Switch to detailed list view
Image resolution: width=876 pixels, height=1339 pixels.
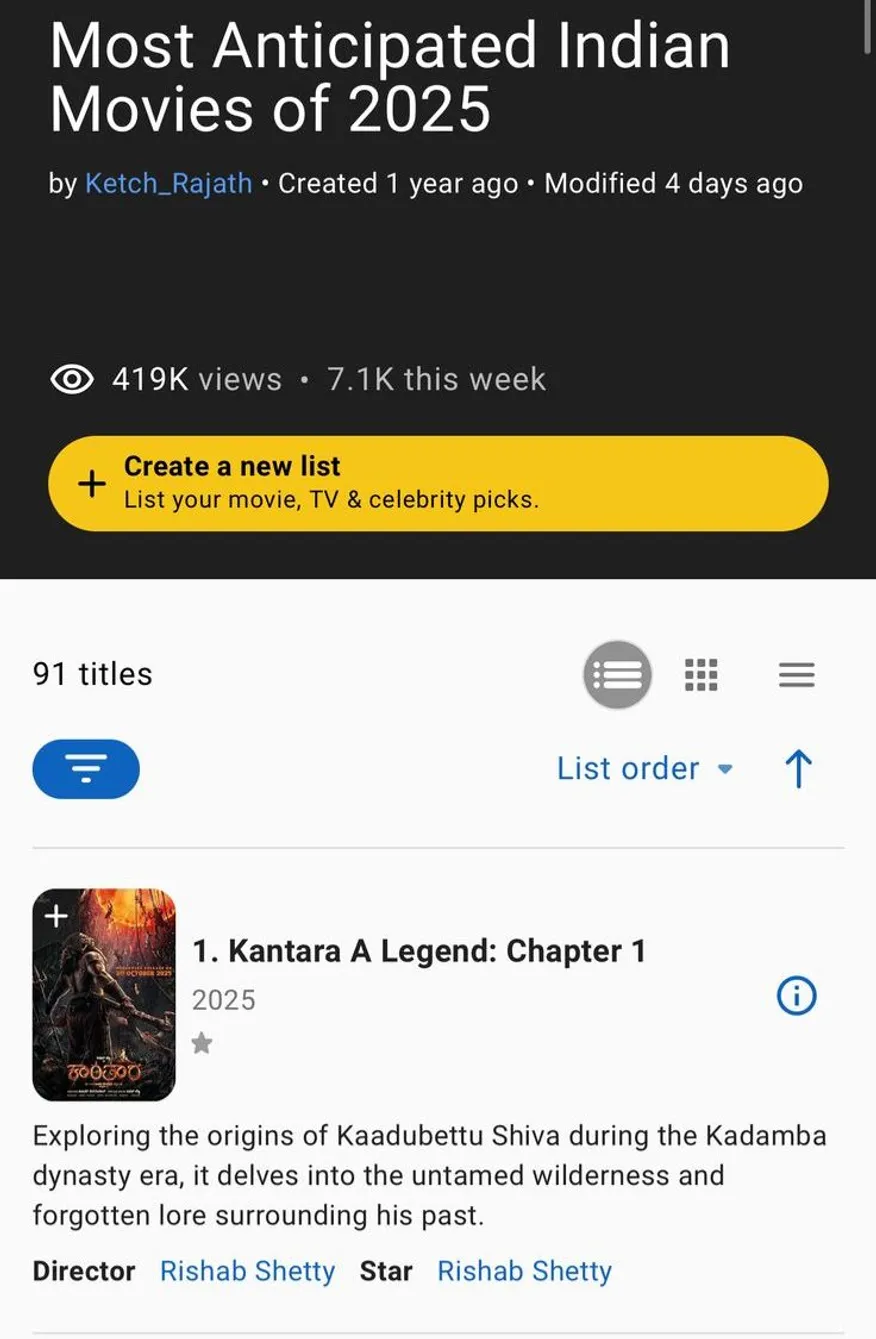[x=617, y=675]
